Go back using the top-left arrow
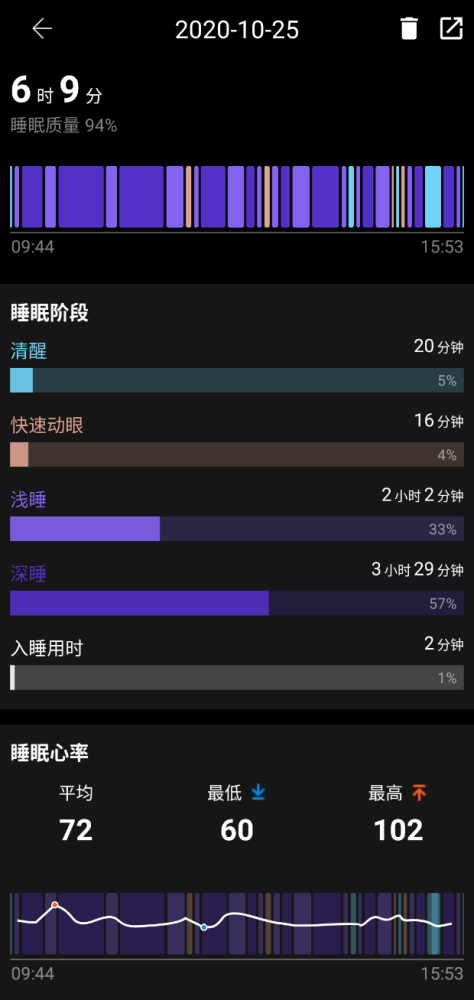 coord(42,29)
